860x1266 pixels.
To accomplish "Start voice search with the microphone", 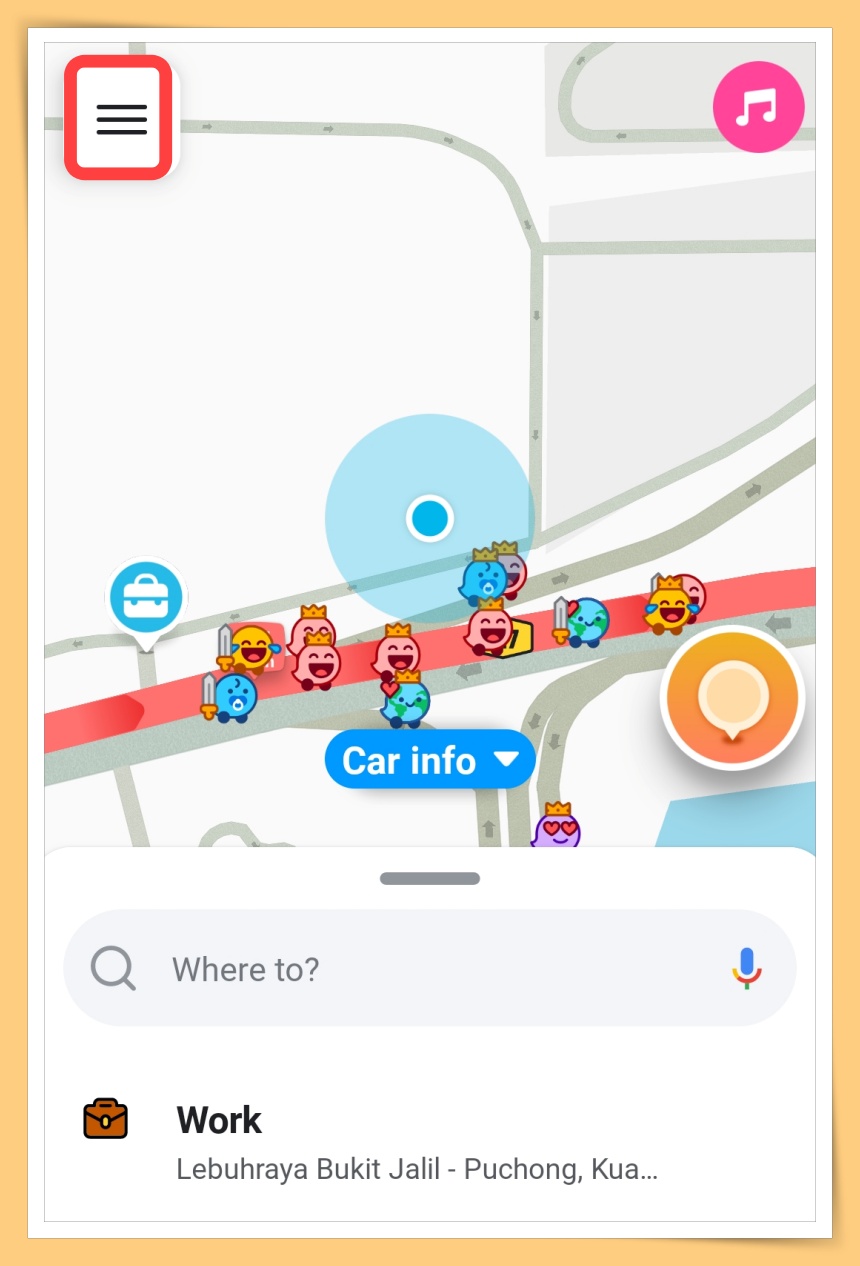I will pyautogui.click(x=746, y=968).
